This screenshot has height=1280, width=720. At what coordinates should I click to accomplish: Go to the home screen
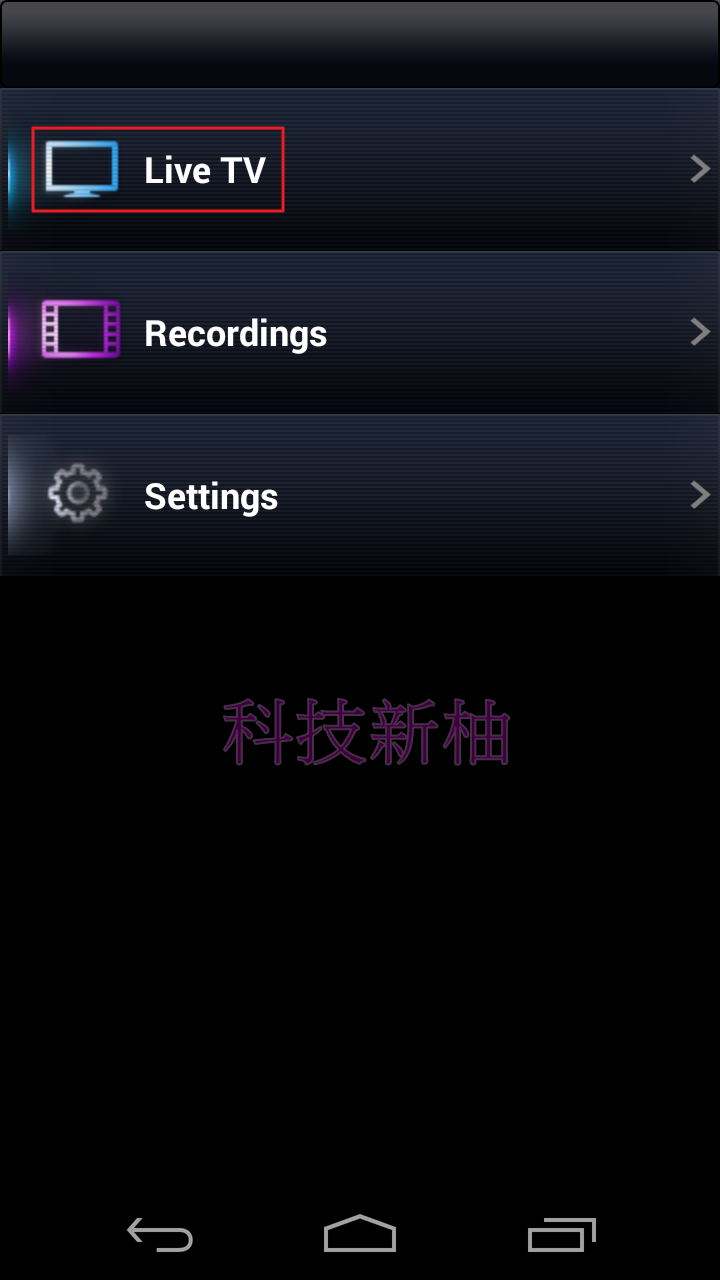pos(360,1235)
